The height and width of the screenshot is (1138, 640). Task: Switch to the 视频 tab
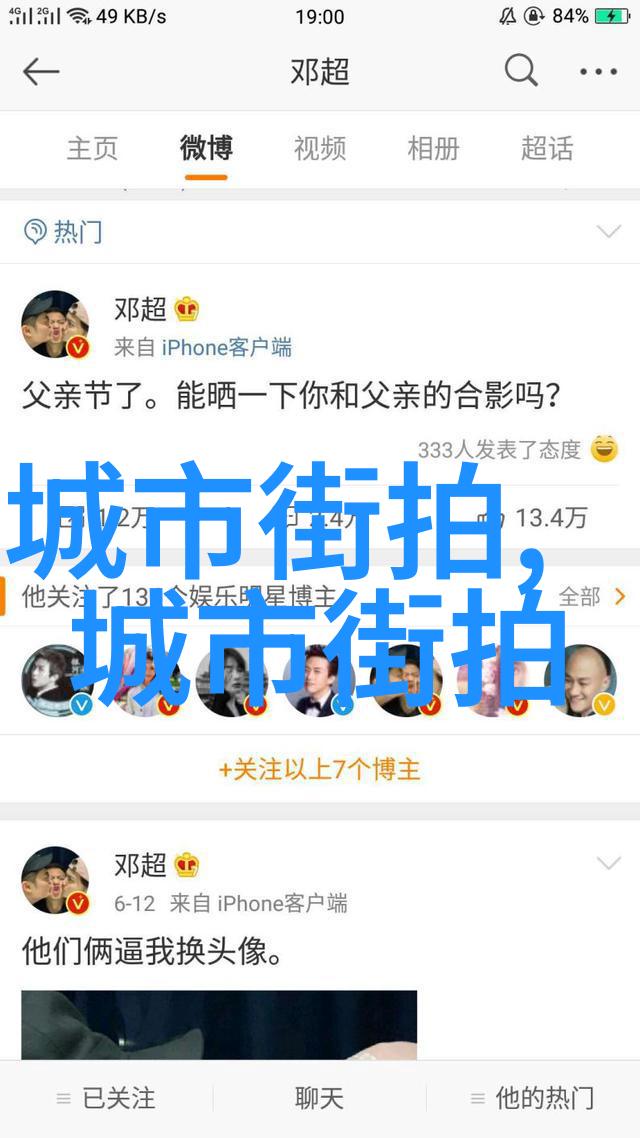(x=320, y=149)
